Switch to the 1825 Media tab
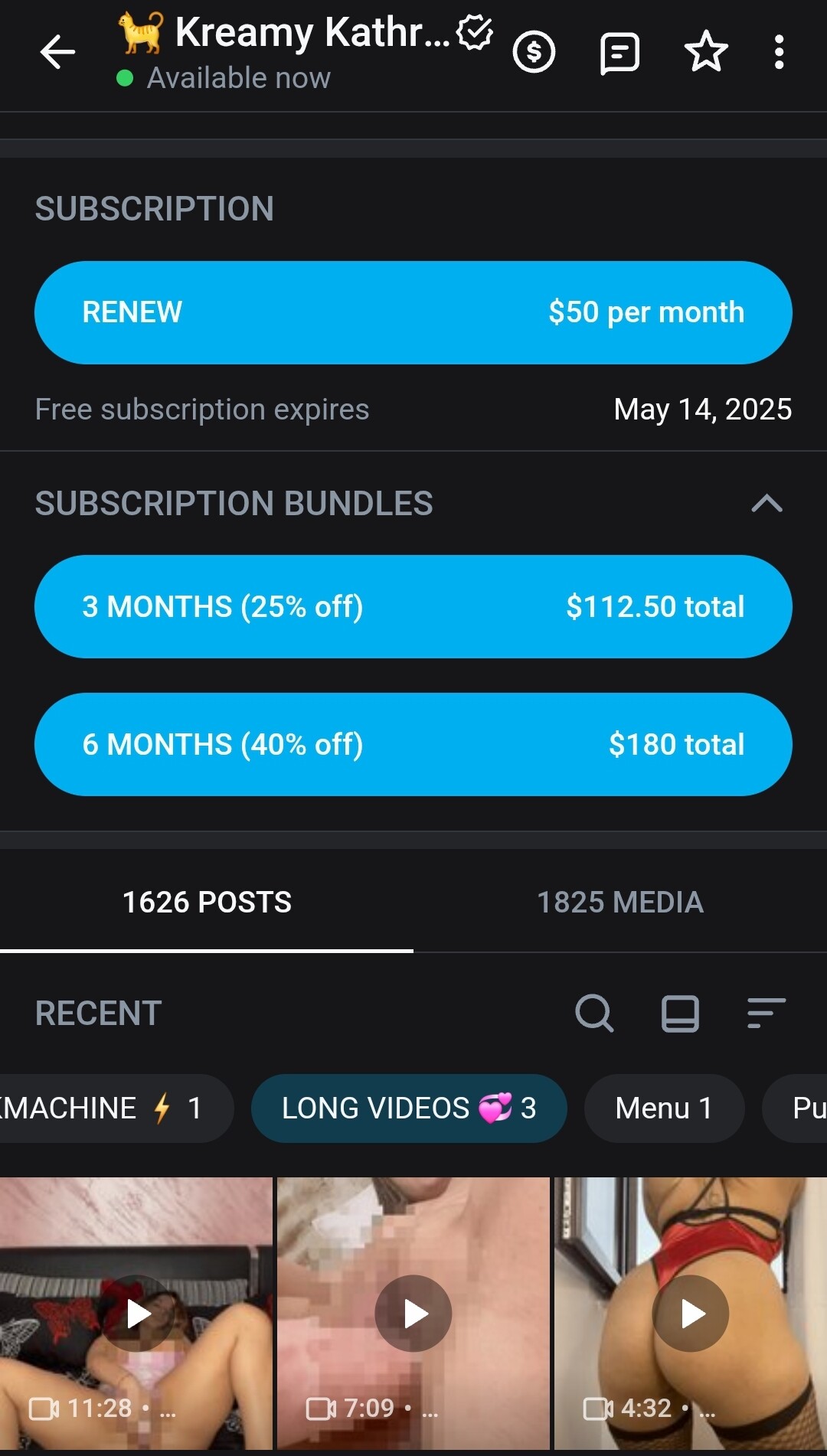 [x=620, y=902]
